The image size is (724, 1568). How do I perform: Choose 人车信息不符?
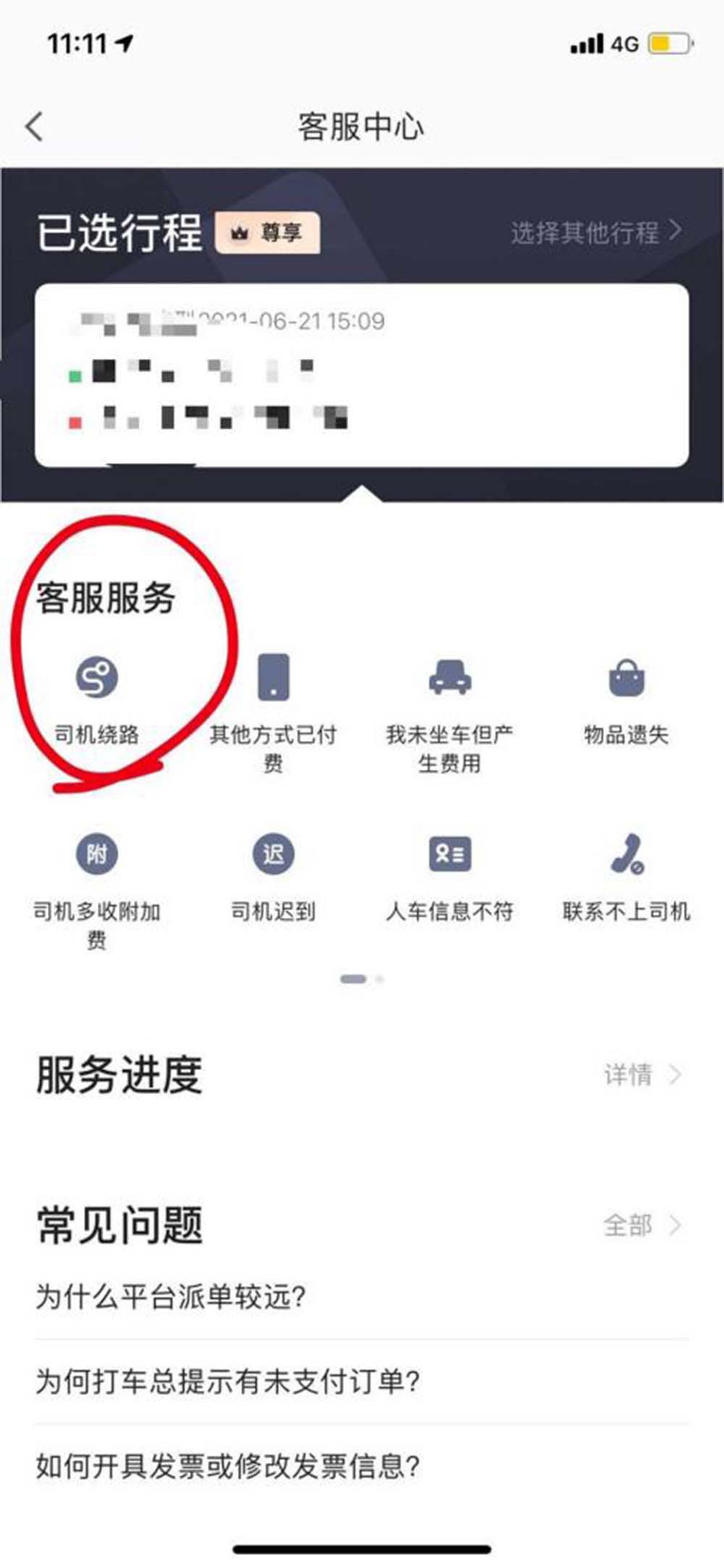450,876
